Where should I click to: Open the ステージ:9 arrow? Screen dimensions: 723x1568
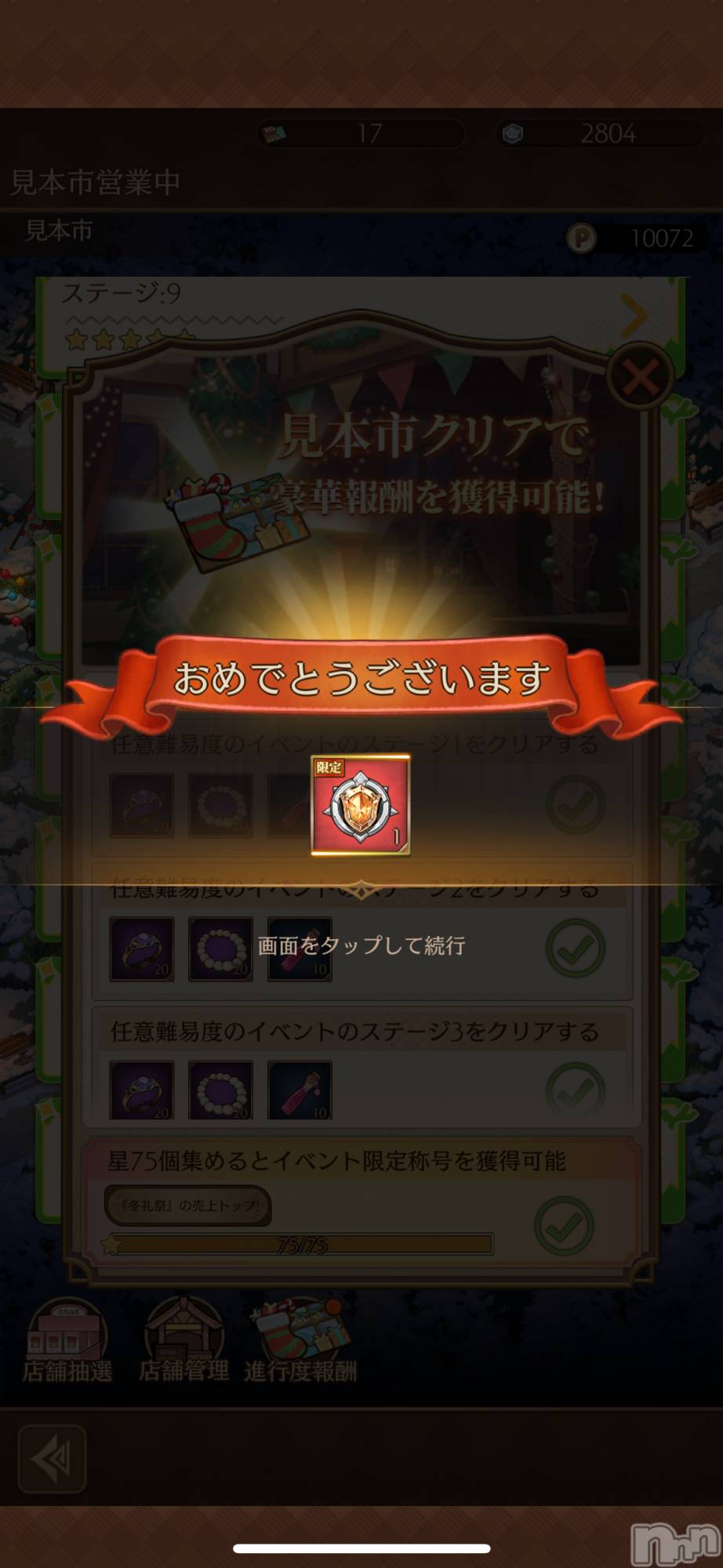point(634,316)
